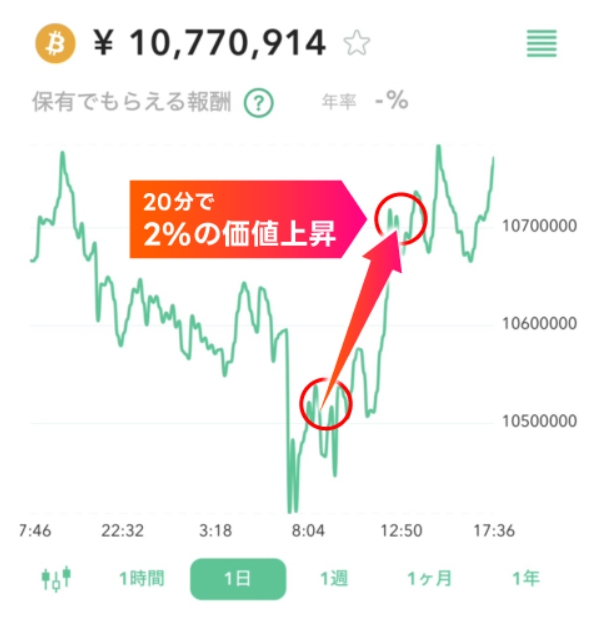Image resolution: width=616 pixels, height=623 pixels.
Task: Open the green lines menu icon
Action: [x=542, y=43]
